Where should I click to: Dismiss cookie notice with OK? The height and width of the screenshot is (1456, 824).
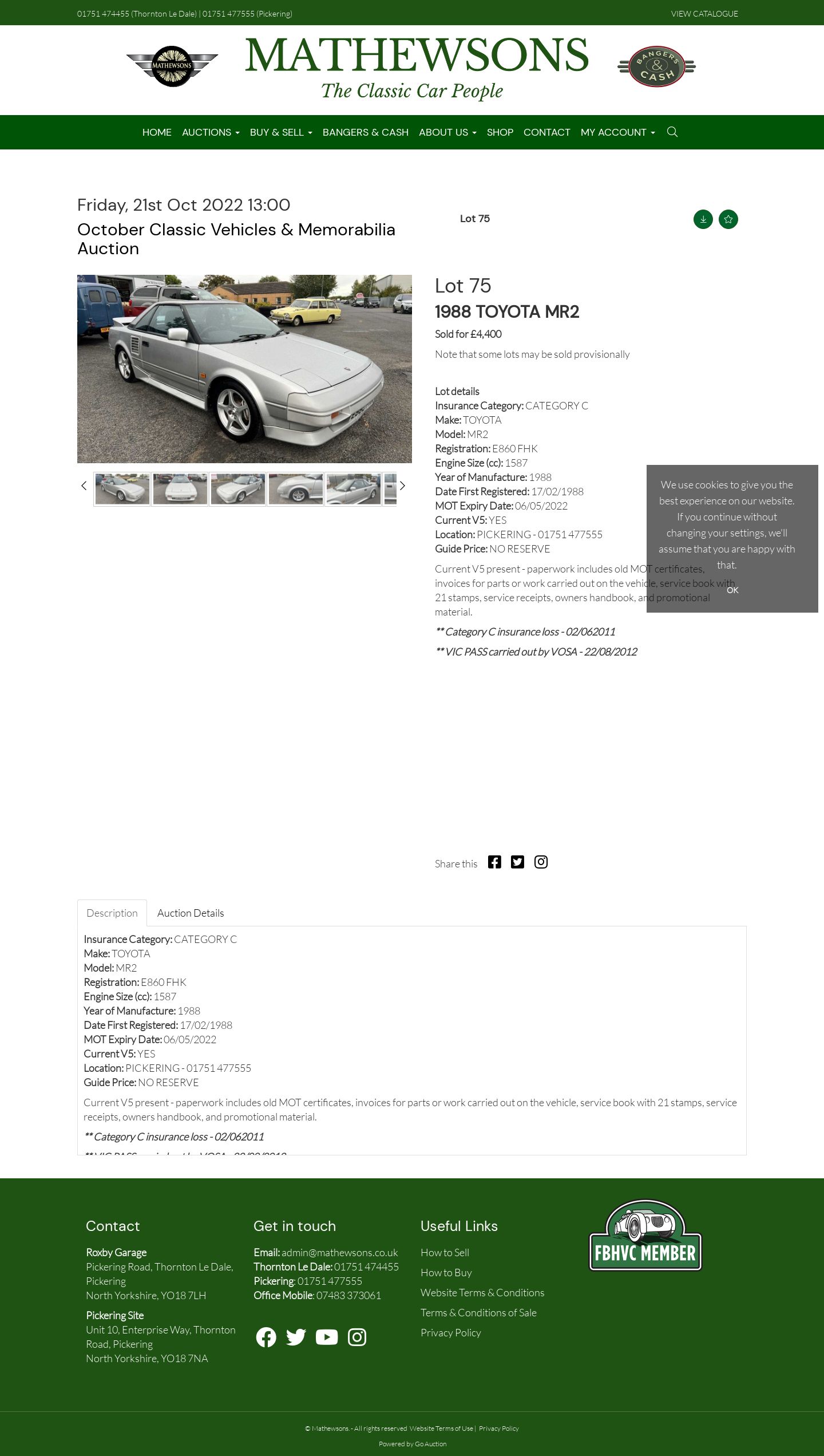[732, 590]
